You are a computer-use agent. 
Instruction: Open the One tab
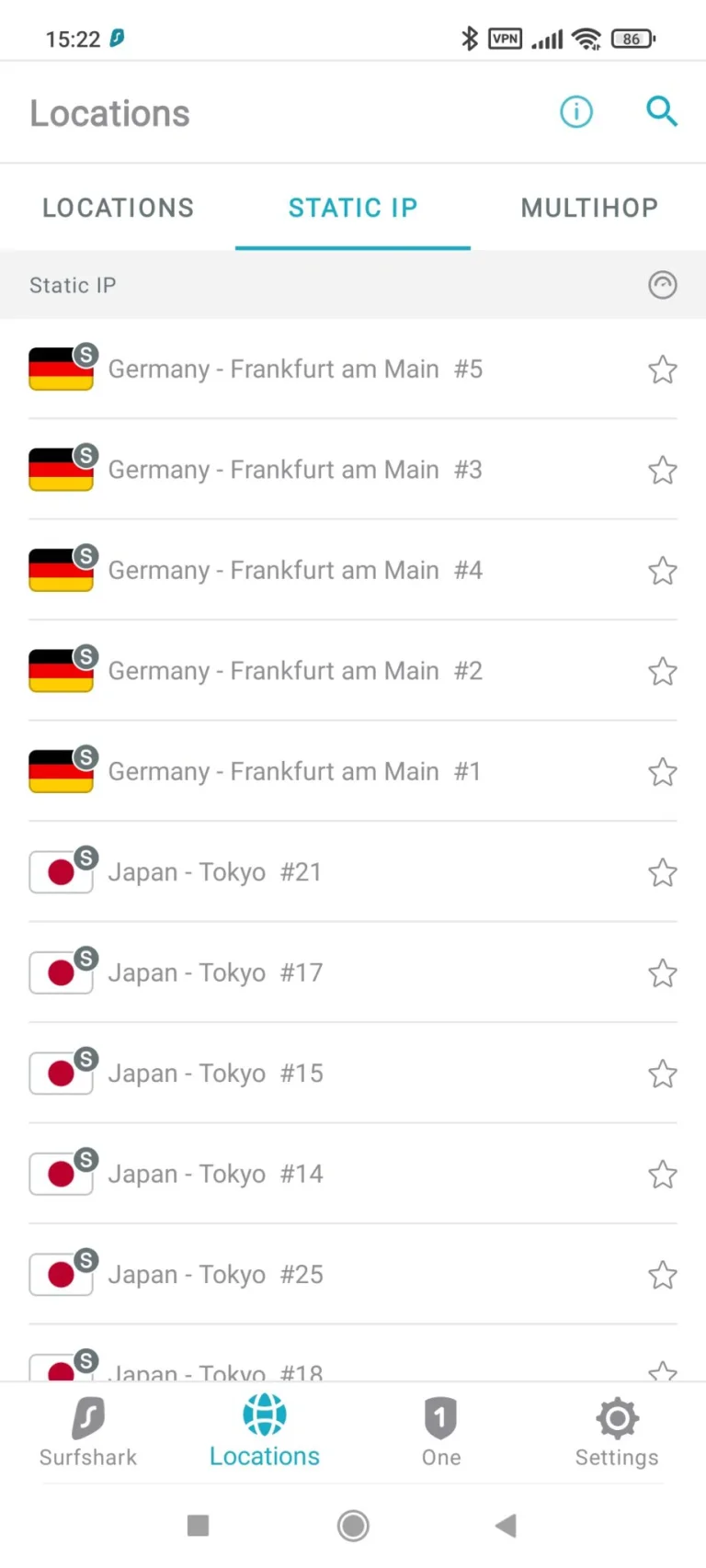(440, 1432)
